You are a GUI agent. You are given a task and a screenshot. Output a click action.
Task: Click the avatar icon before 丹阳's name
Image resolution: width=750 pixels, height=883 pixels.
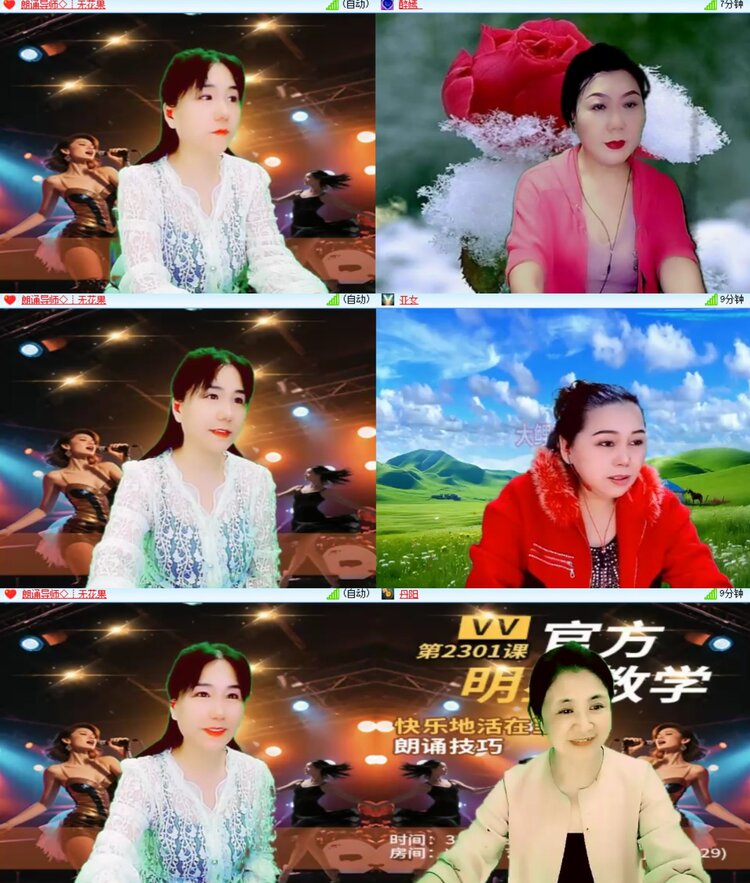point(386,592)
